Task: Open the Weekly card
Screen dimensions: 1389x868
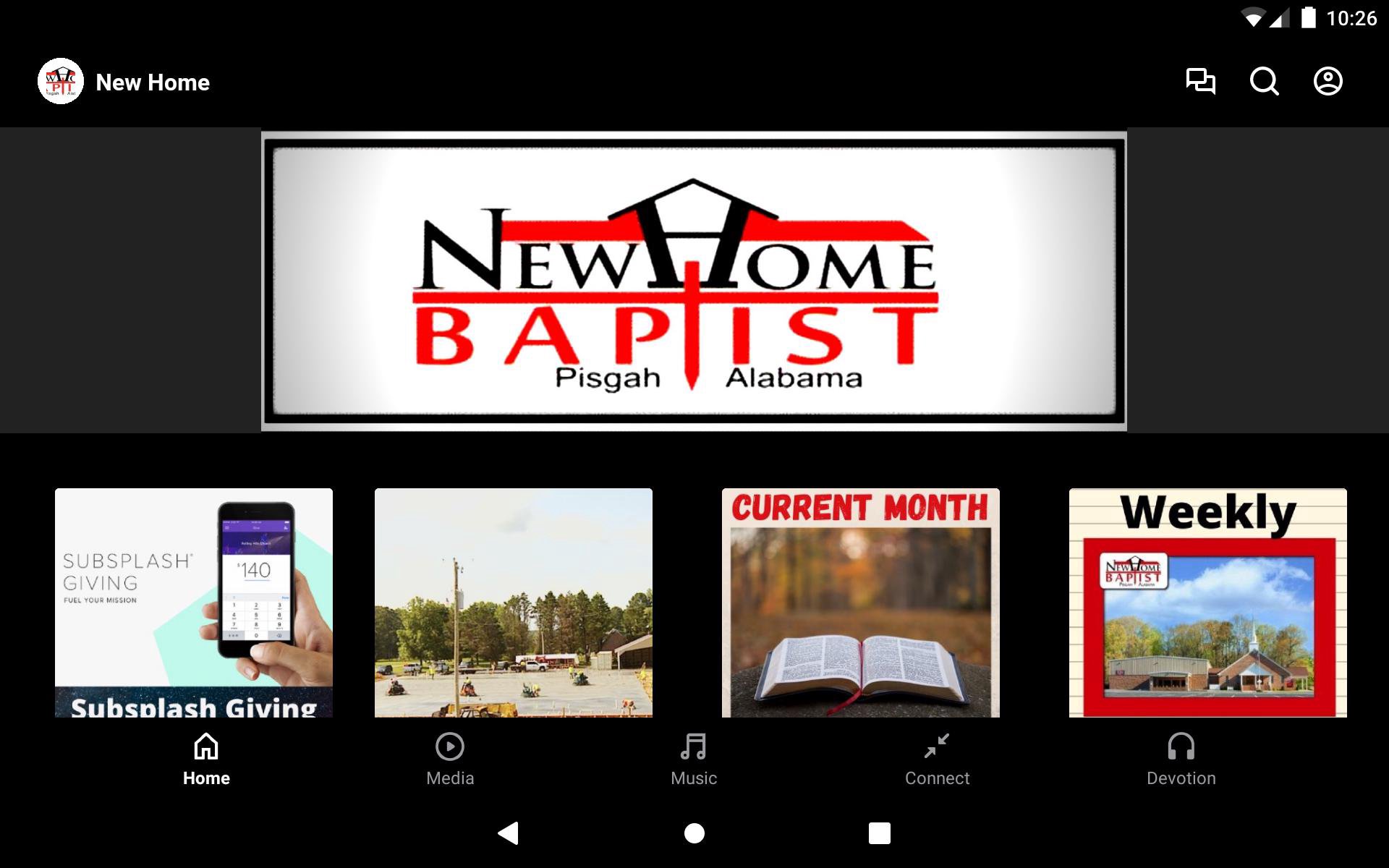Action: (x=1207, y=603)
